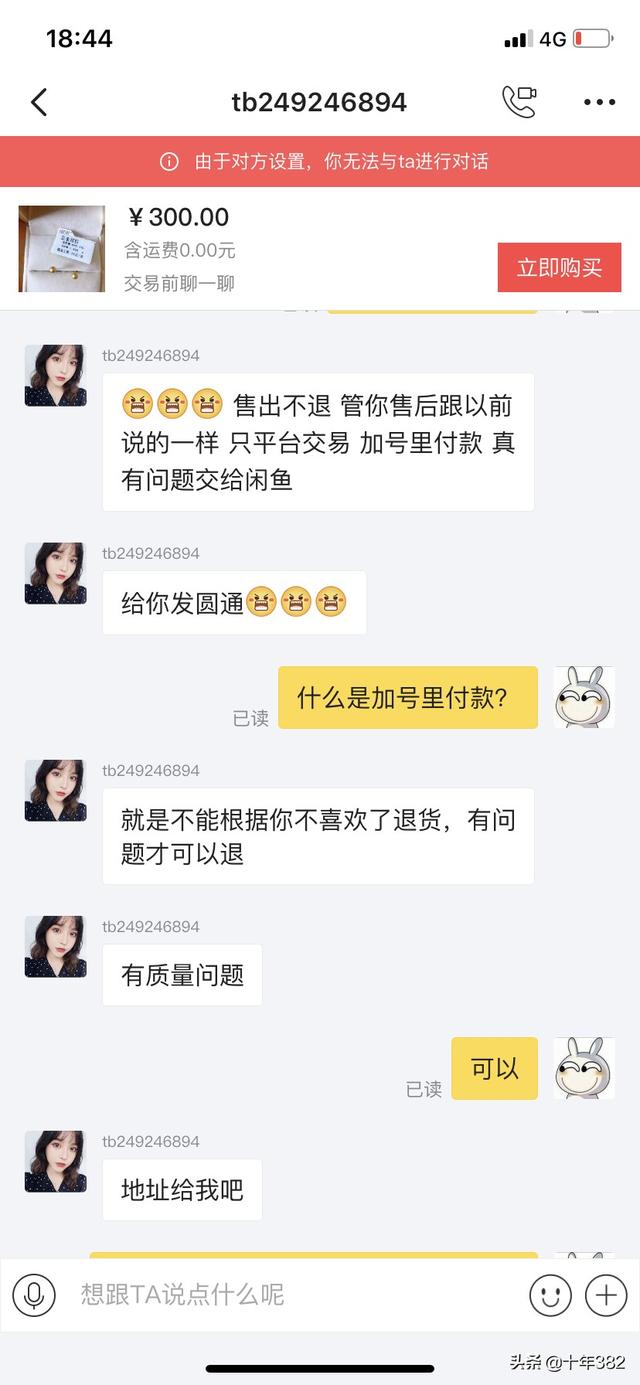Open the plus attachment menu

[x=606, y=1295]
